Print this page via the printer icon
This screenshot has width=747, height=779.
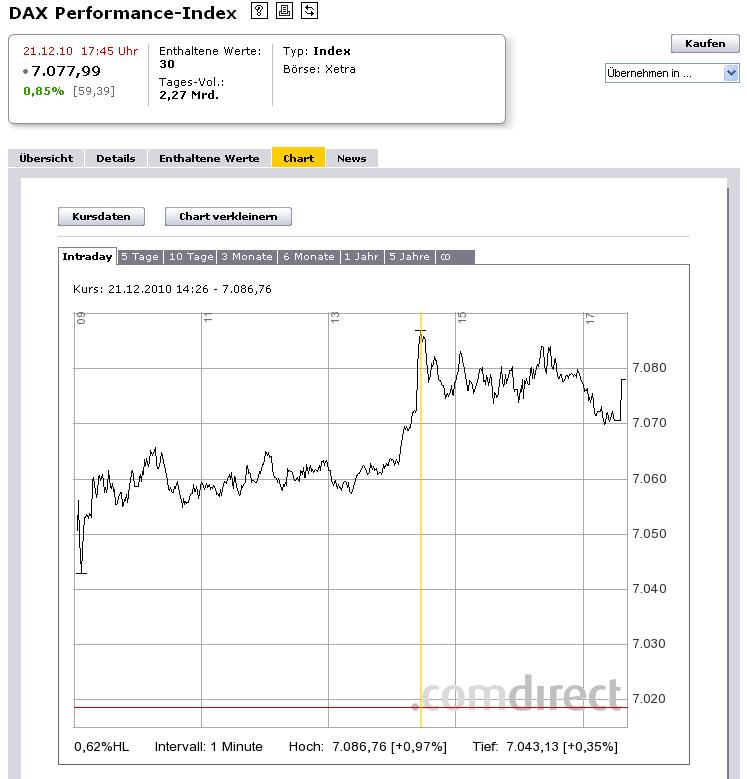click(x=284, y=11)
